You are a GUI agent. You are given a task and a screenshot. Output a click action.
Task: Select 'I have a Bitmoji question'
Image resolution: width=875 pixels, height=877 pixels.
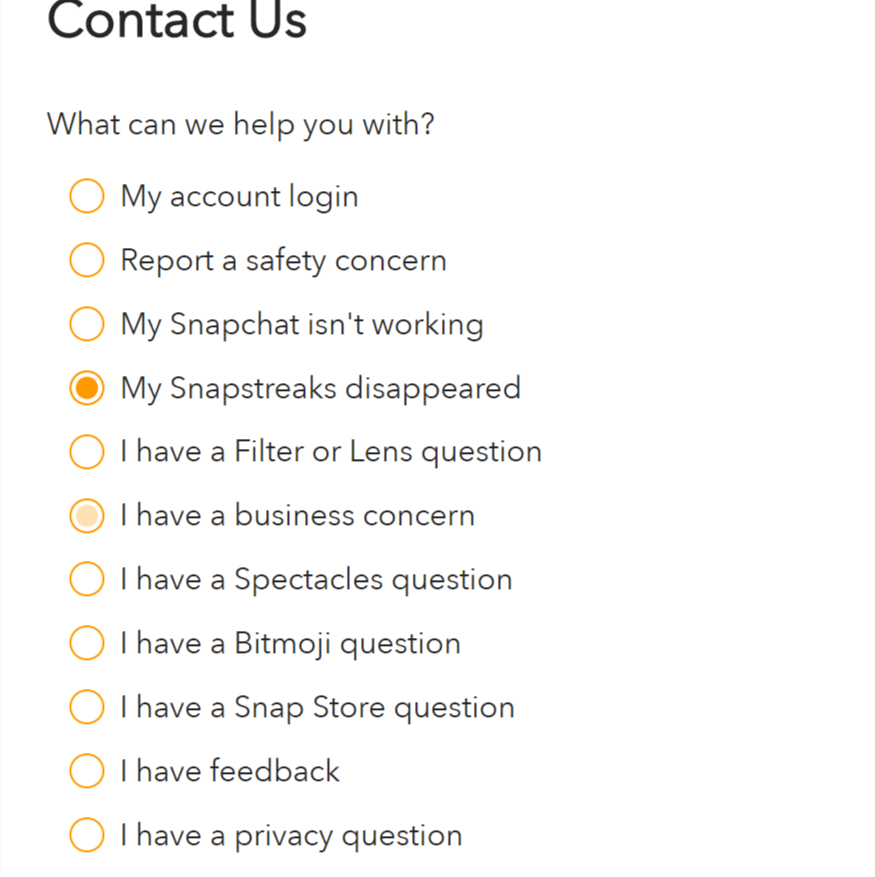[x=87, y=643]
